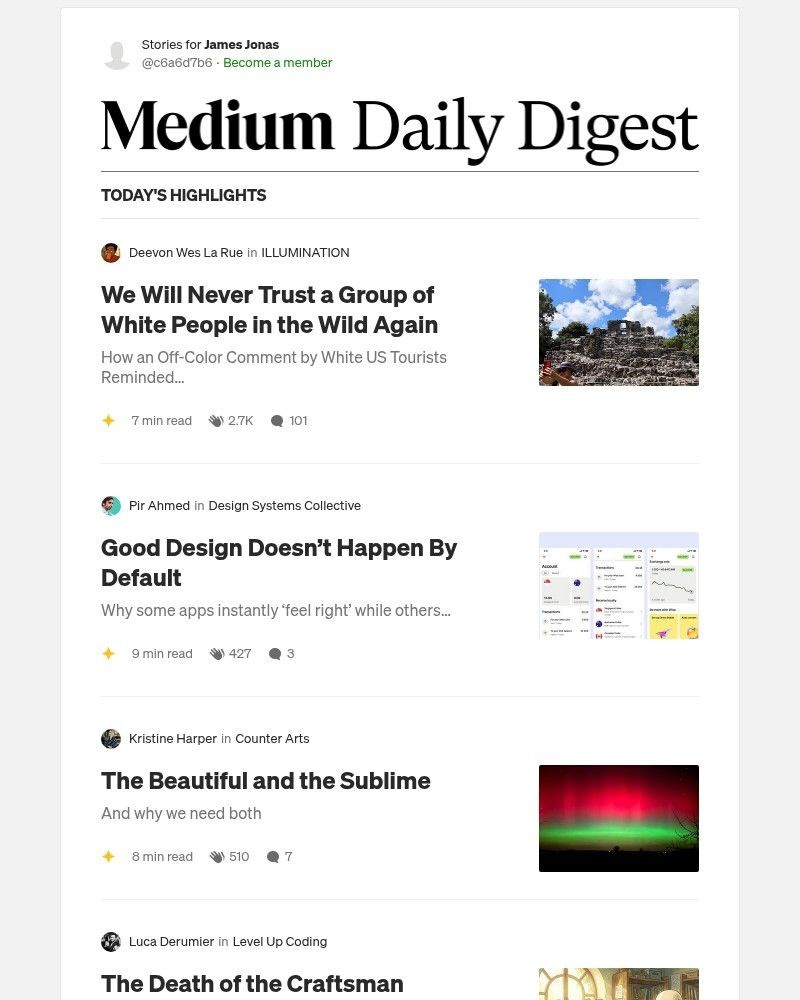Read 'We Will Never Trust a Group' article

(269, 310)
